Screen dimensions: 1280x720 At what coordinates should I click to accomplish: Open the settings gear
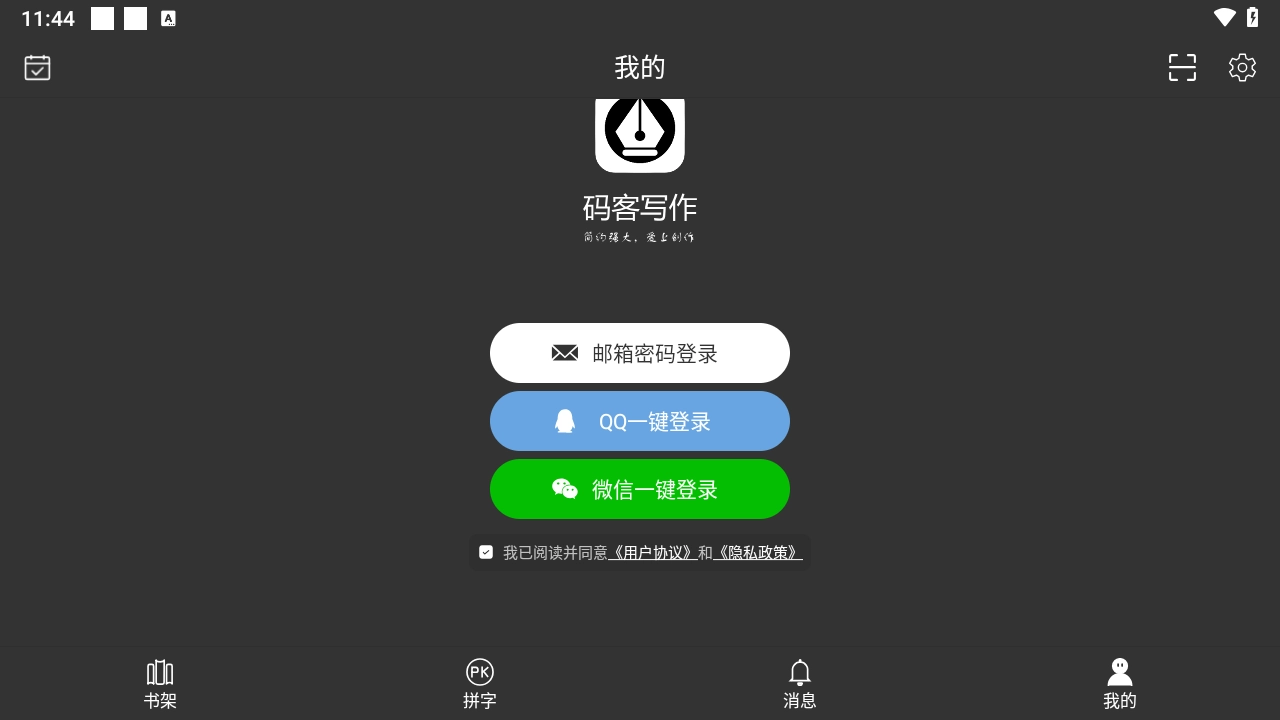[1242, 67]
